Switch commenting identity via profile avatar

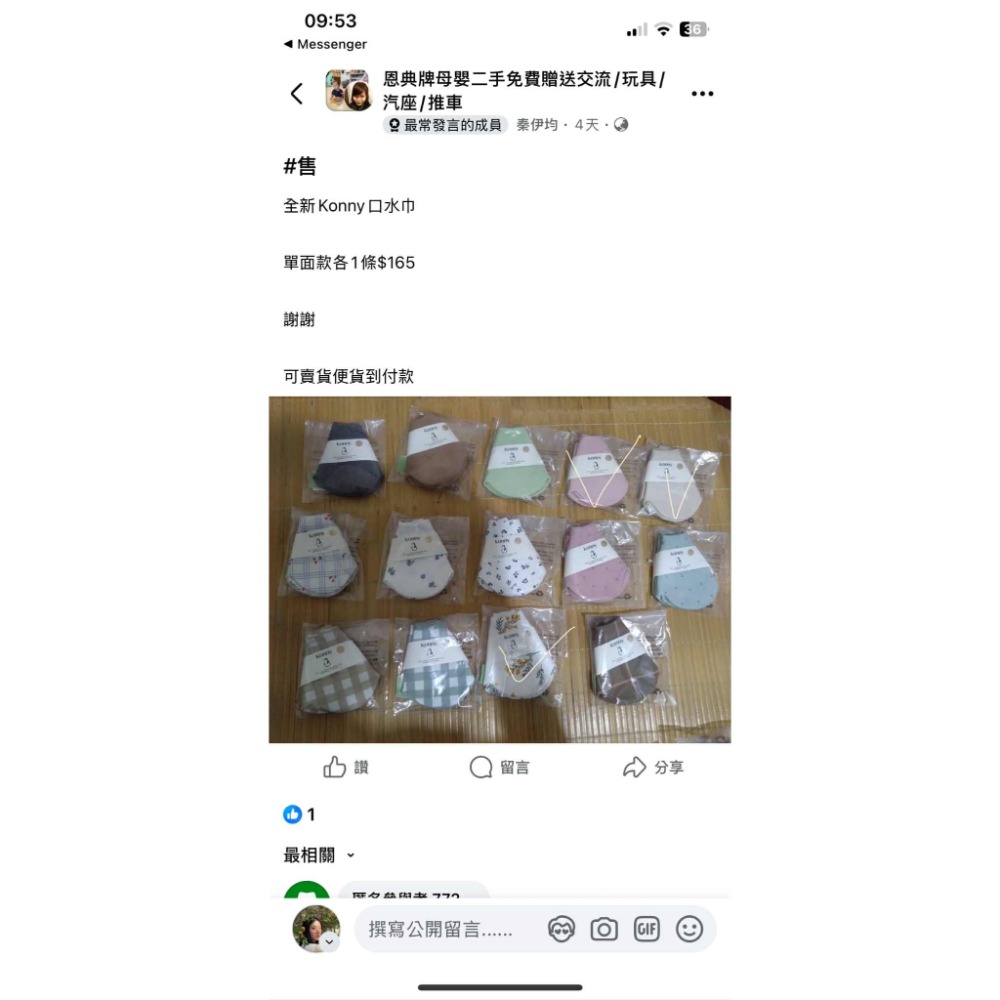pyautogui.click(x=315, y=929)
